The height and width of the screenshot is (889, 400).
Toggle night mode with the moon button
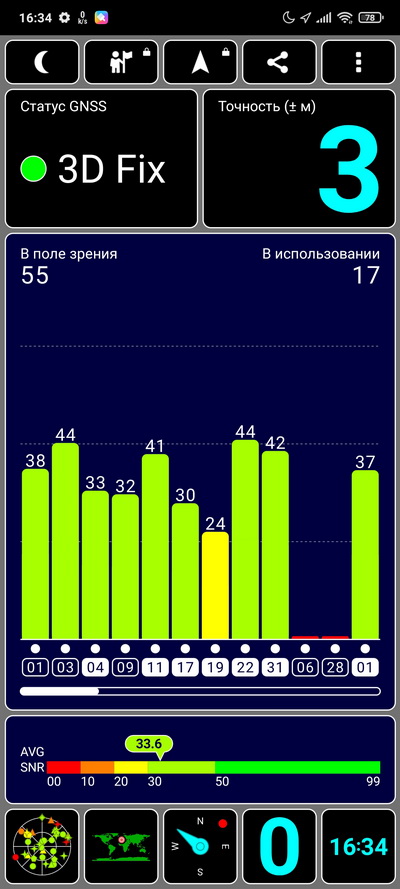click(x=42, y=62)
